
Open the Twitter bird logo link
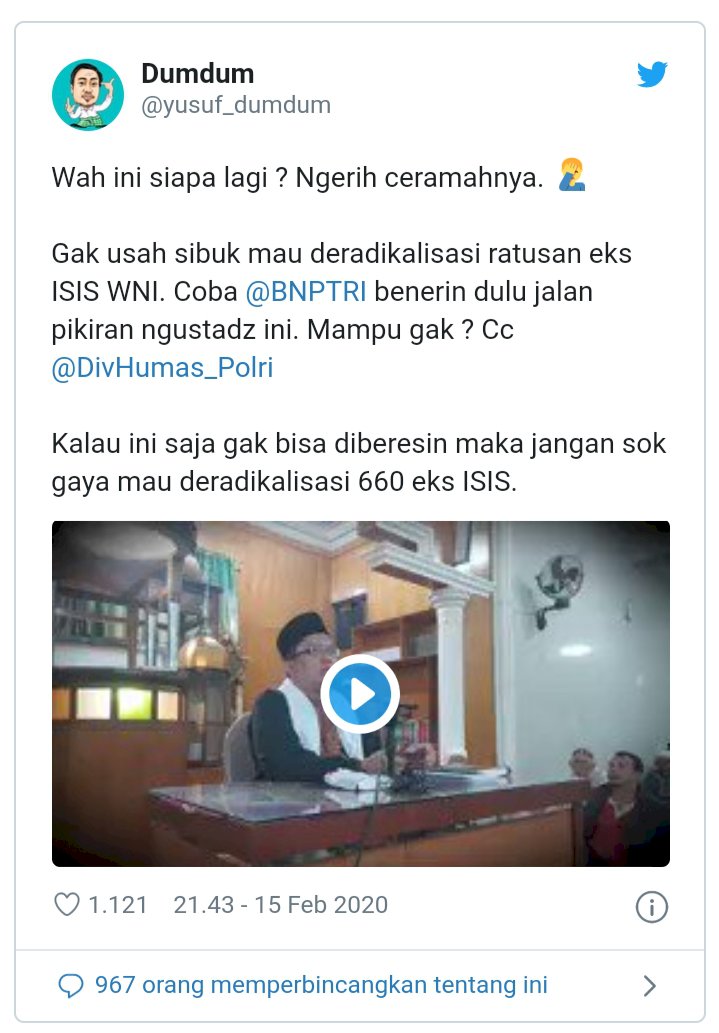[652, 75]
